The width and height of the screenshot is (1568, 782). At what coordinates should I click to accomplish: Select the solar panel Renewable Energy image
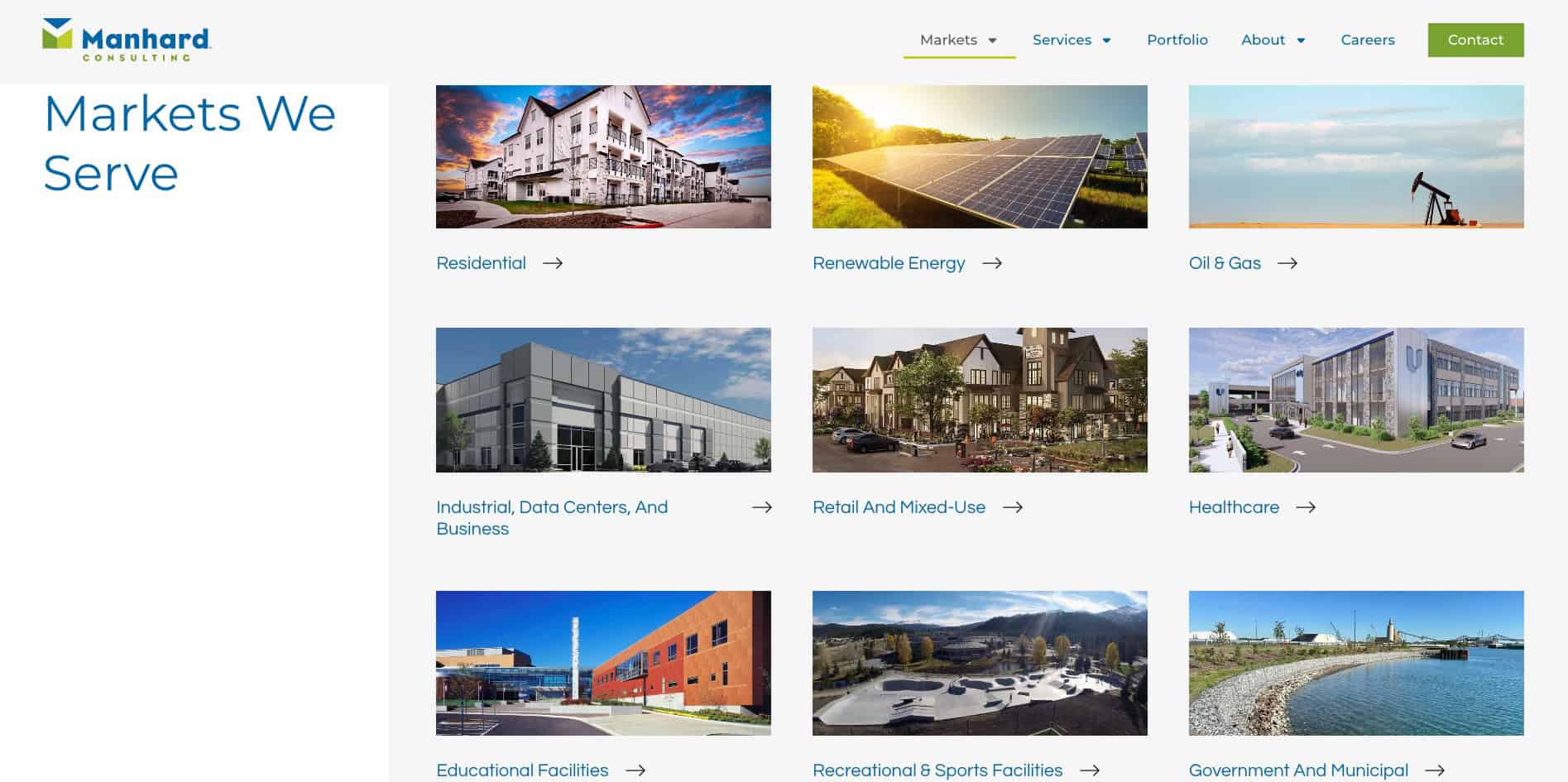980,156
